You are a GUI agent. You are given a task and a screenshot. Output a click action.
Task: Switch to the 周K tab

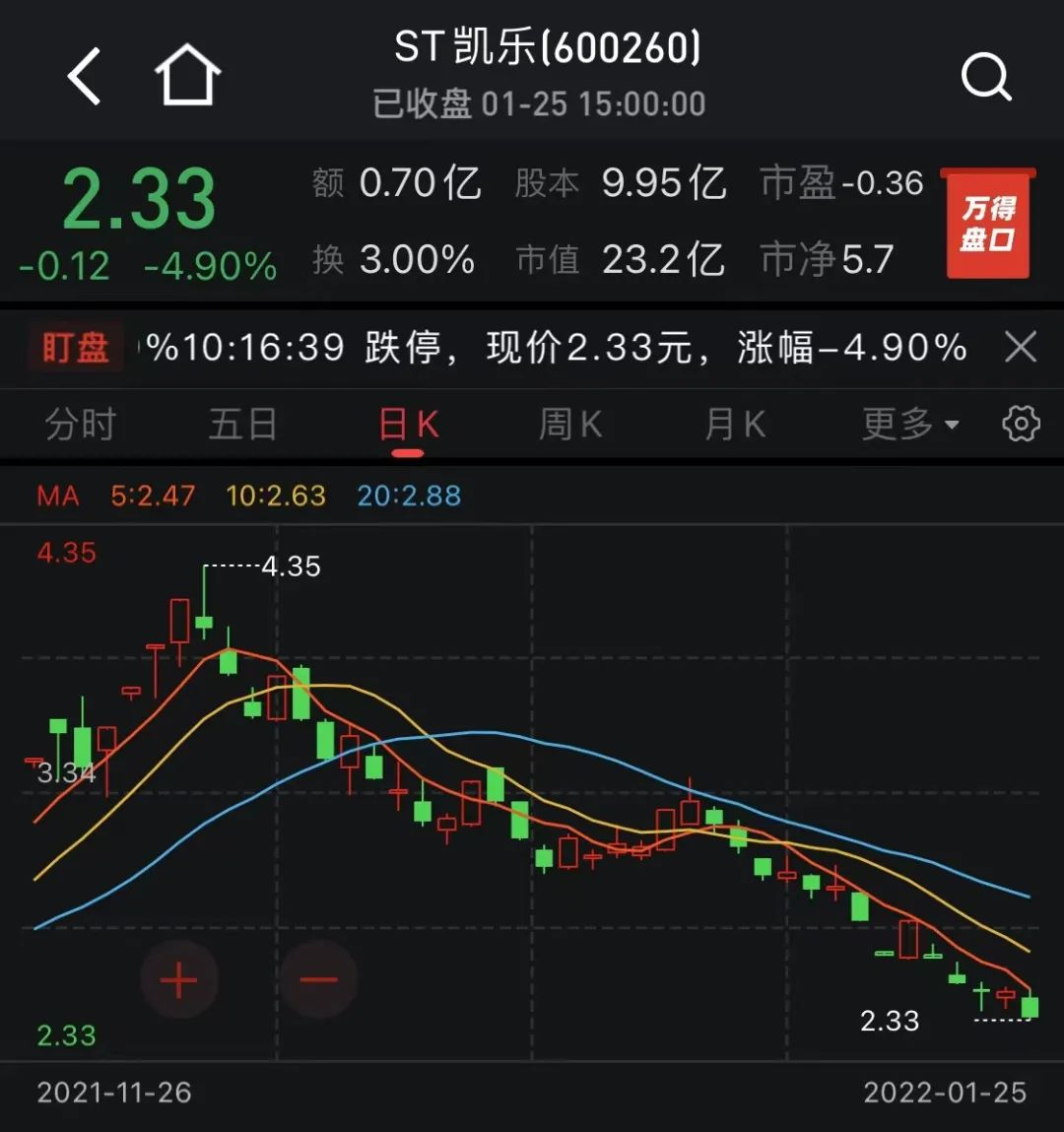click(x=569, y=425)
